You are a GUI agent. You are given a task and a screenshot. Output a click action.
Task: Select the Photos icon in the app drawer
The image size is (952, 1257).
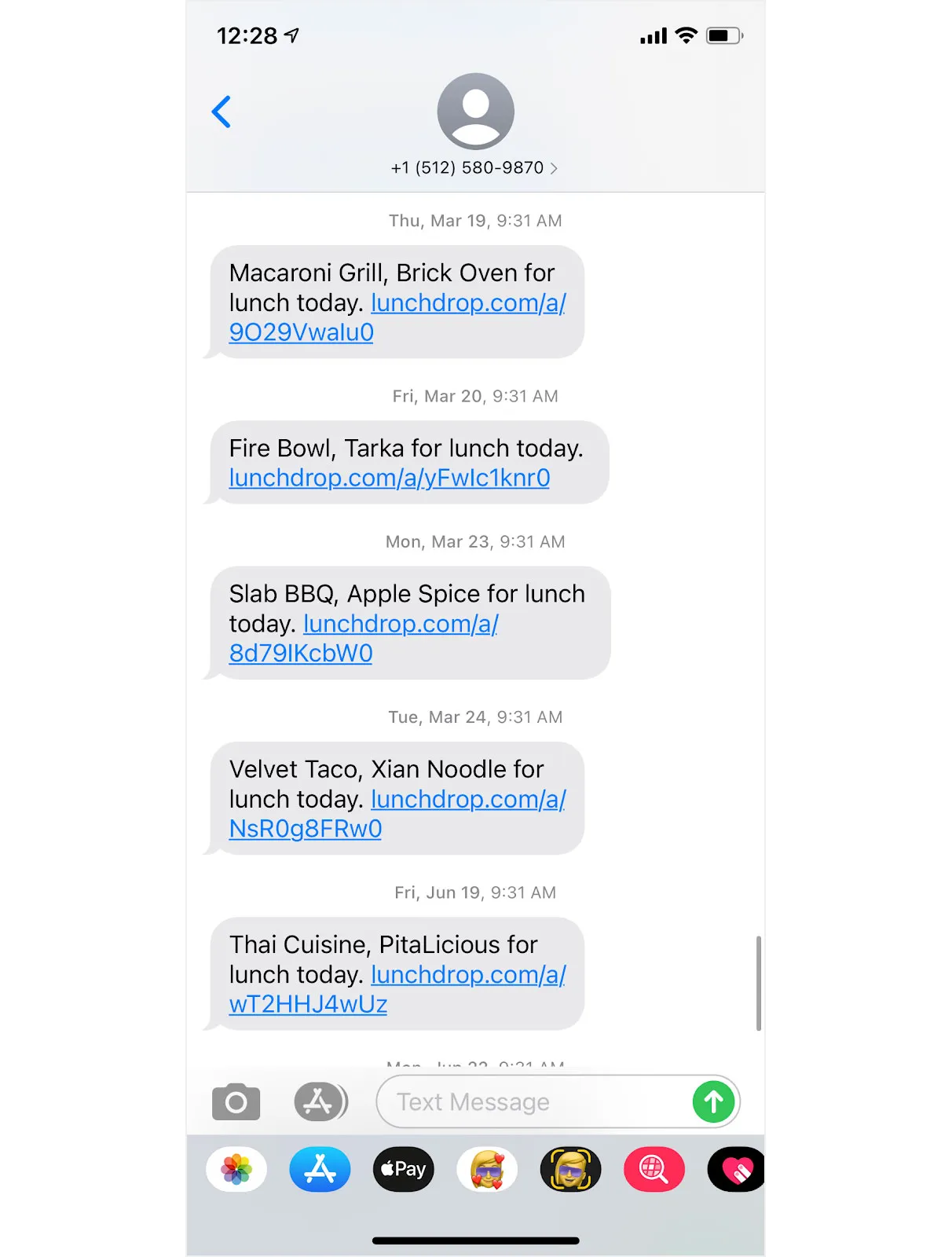[236, 1170]
